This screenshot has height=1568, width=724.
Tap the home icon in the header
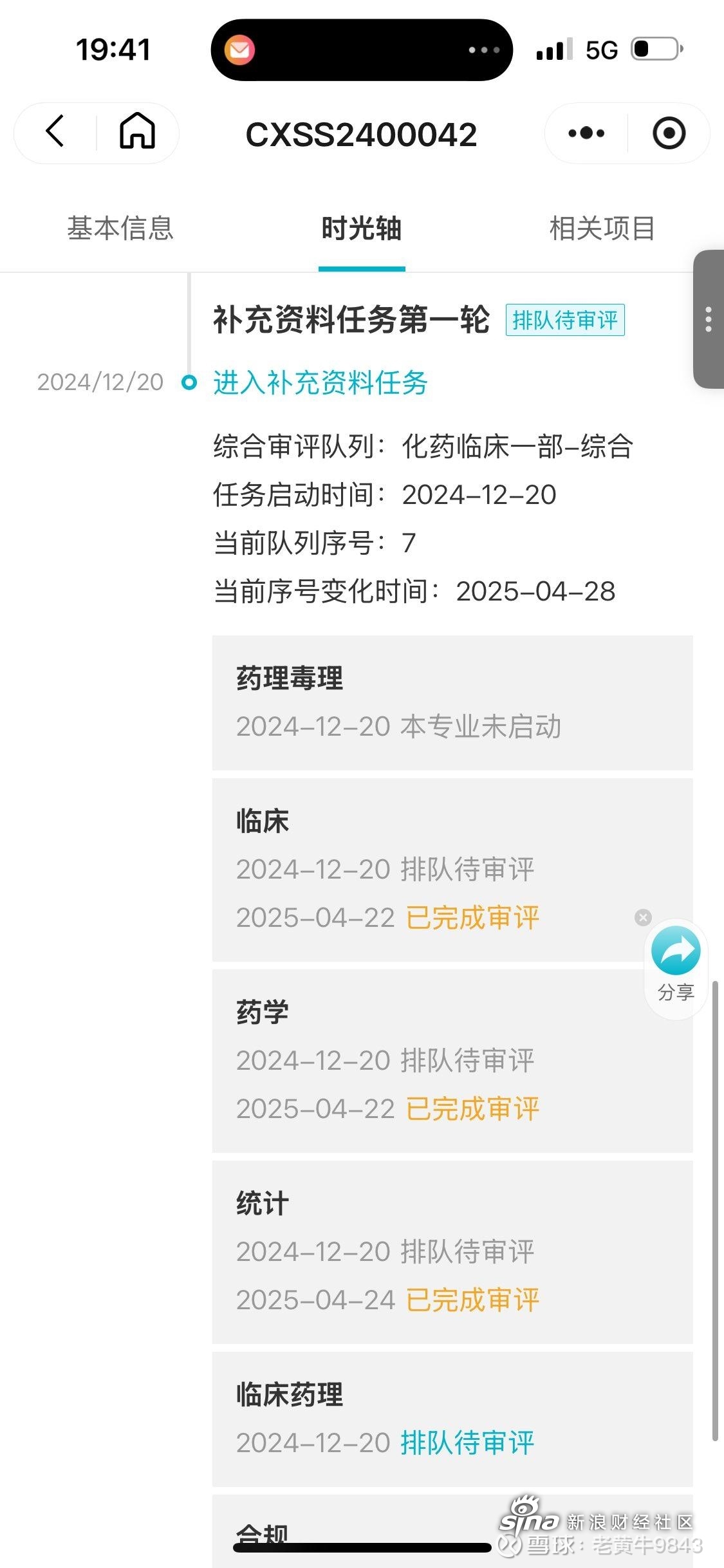137,131
